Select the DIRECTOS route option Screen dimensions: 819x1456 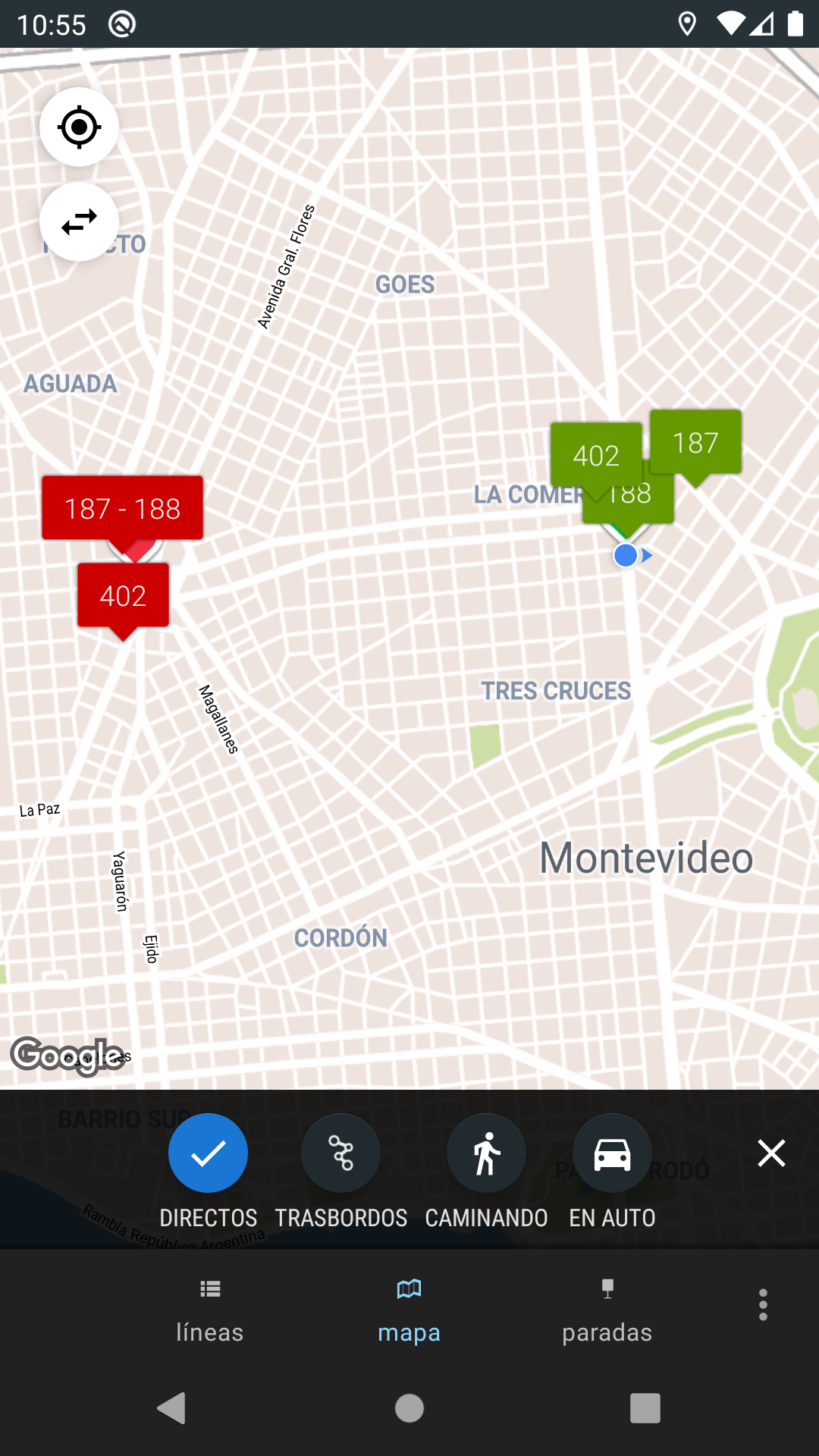coord(208,1153)
